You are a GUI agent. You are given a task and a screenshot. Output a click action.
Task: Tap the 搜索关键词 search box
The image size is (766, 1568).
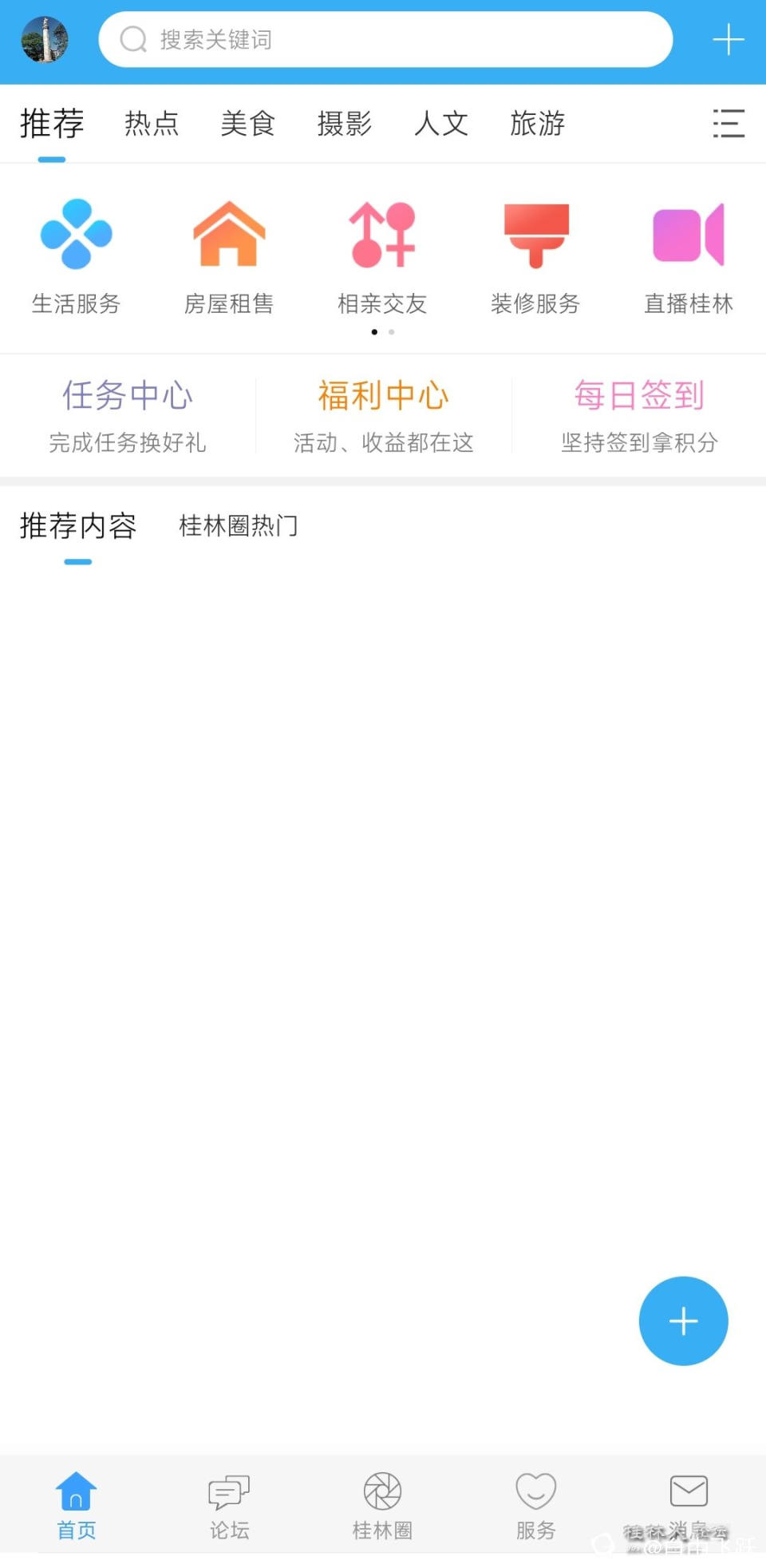[x=385, y=40]
